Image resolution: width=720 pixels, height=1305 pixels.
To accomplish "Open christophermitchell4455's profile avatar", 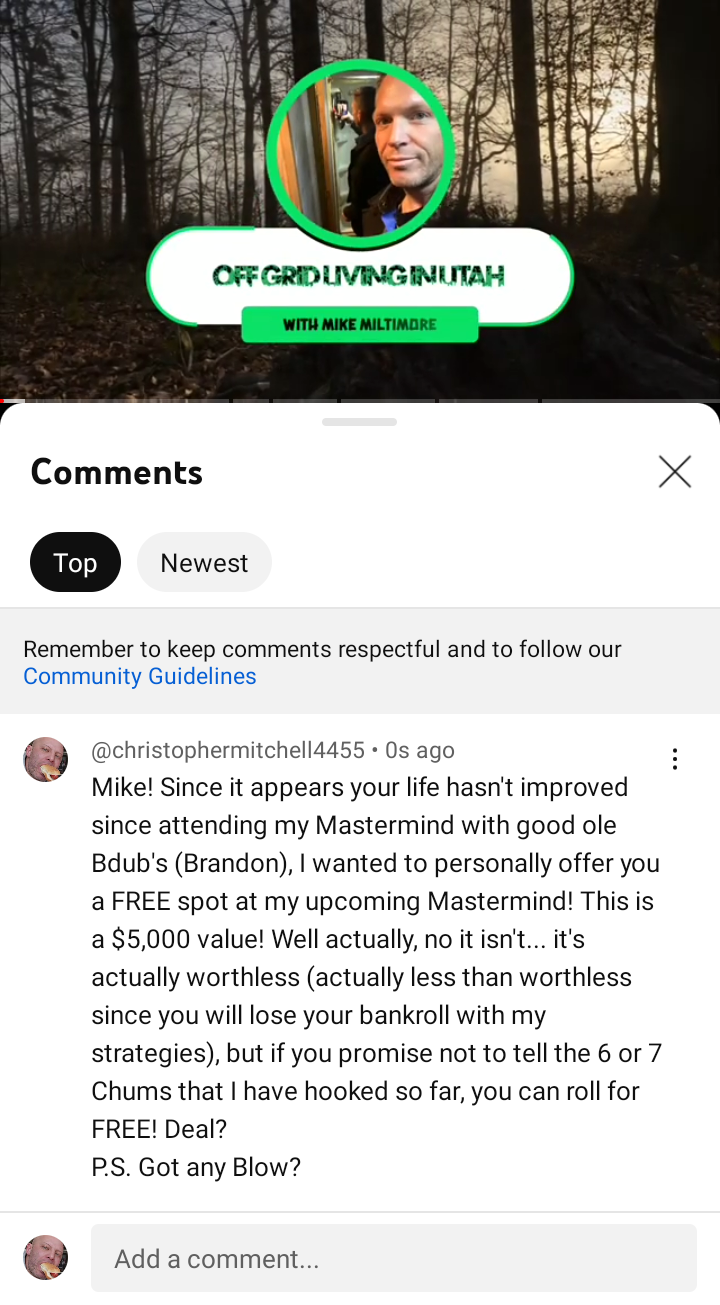I will (x=46, y=760).
